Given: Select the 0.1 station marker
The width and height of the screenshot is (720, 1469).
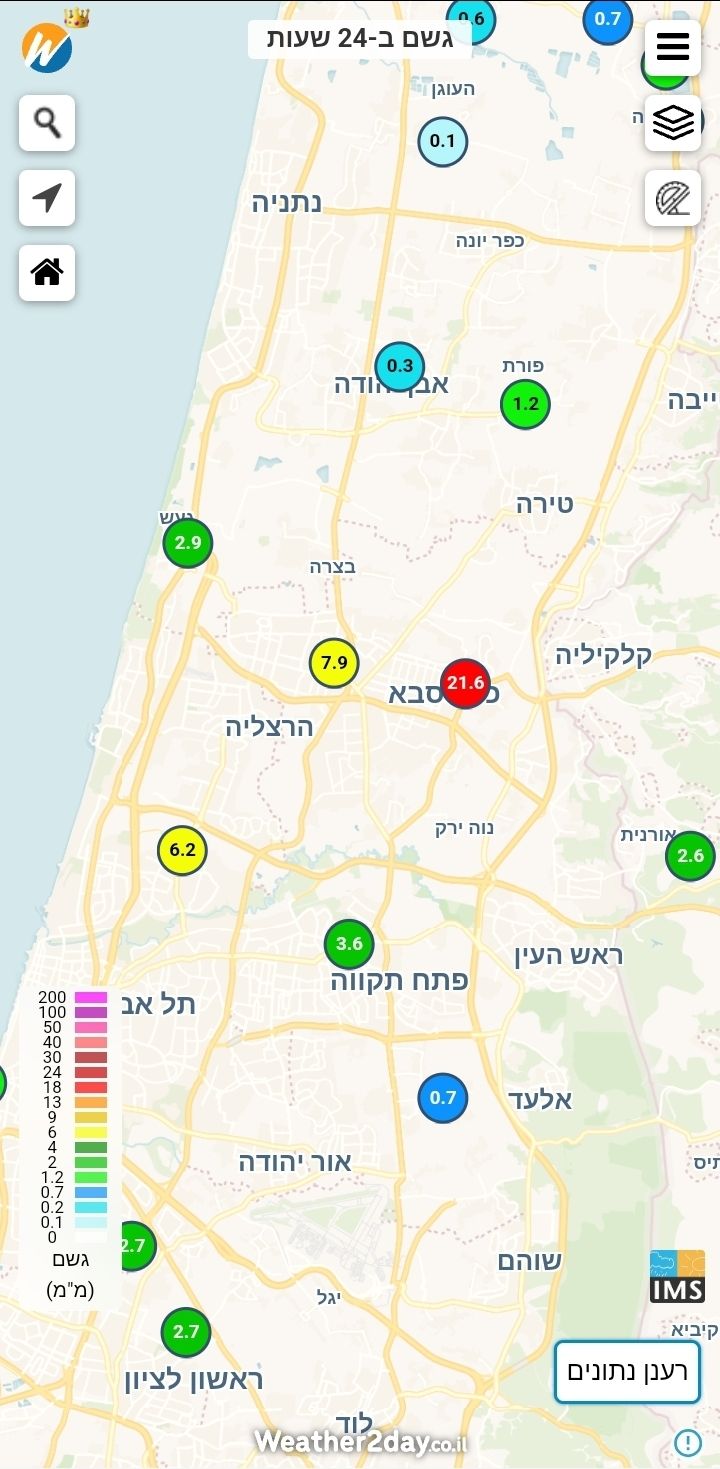Looking at the screenshot, I should point(442,141).
